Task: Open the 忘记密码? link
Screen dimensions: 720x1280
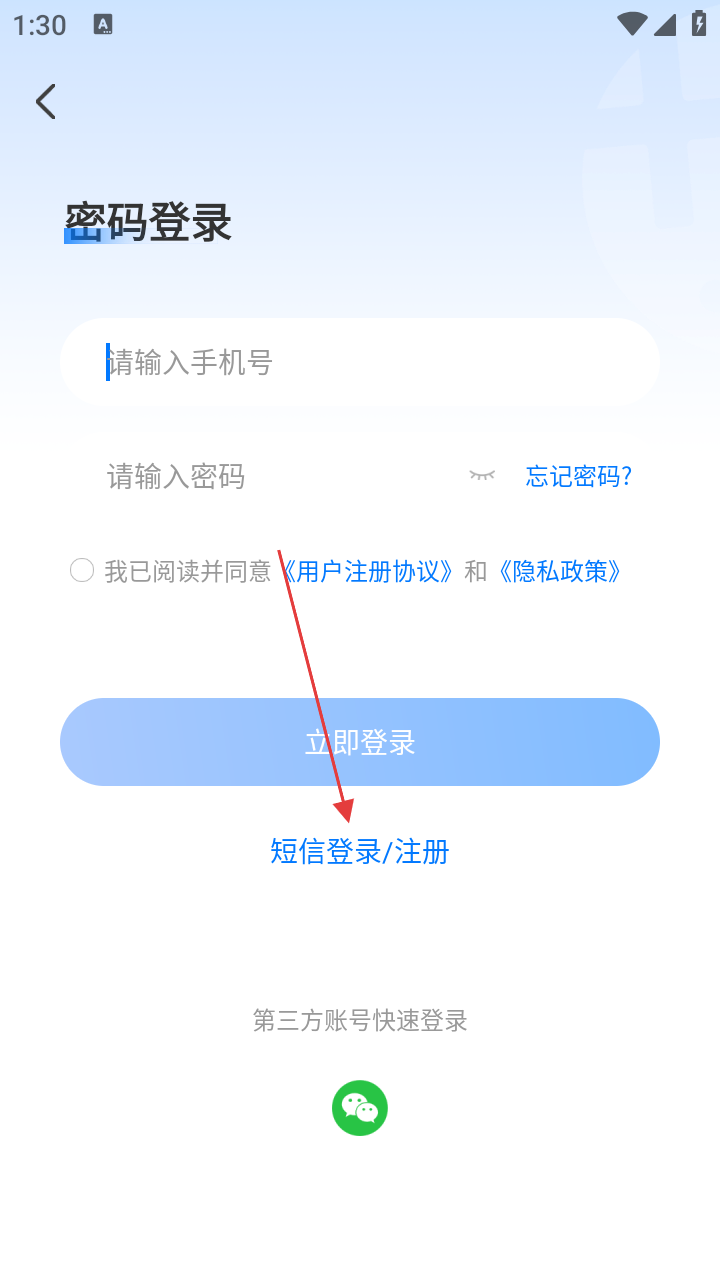Action: pos(579,476)
